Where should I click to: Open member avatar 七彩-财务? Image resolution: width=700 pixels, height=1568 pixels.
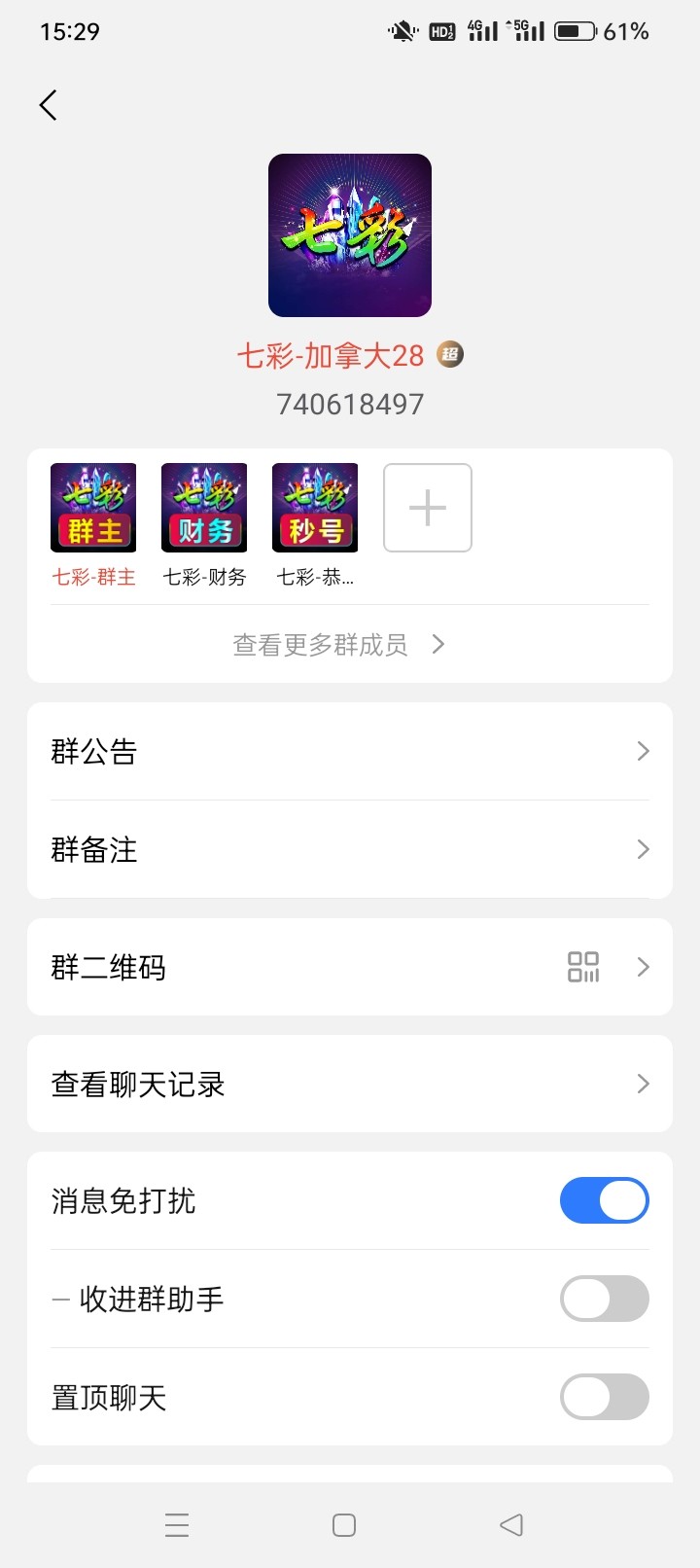pos(203,507)
